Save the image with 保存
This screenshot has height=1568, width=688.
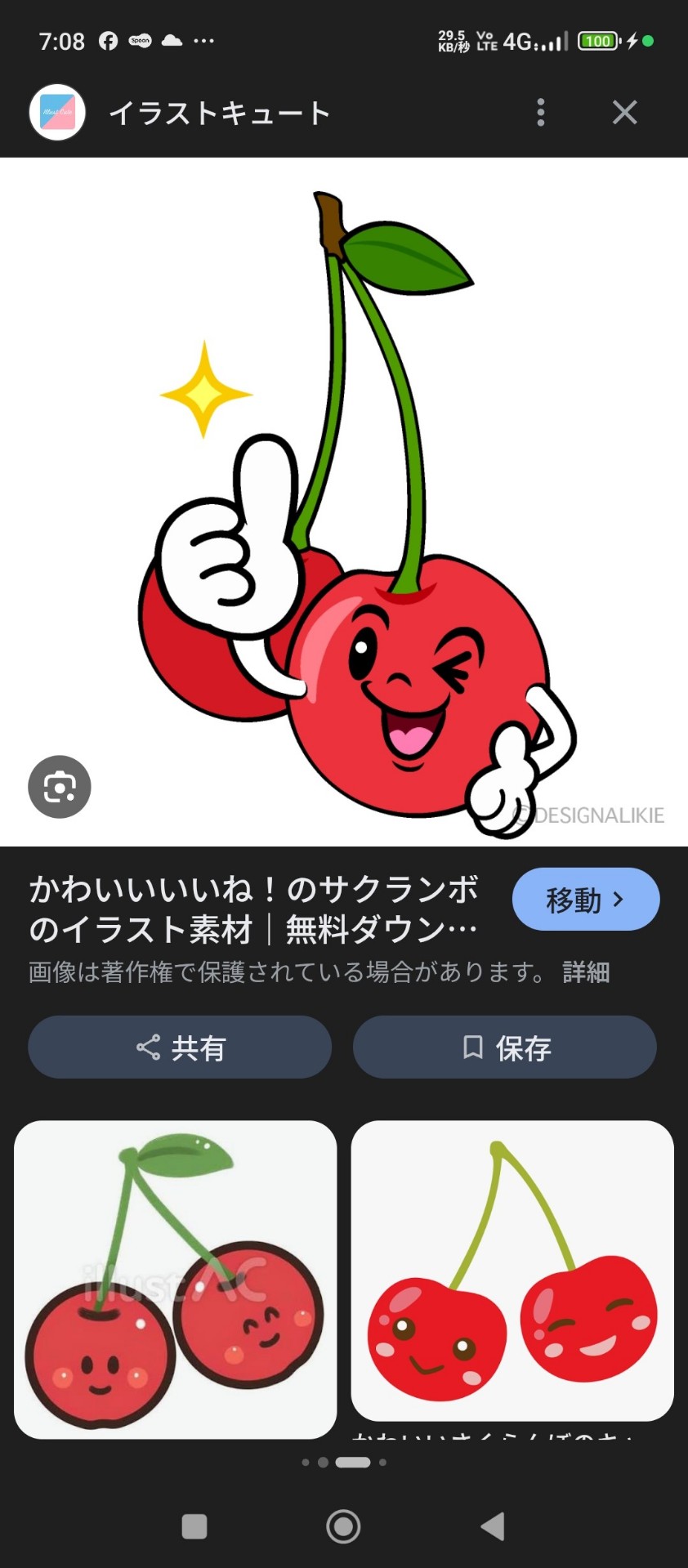pos(505,1048)
